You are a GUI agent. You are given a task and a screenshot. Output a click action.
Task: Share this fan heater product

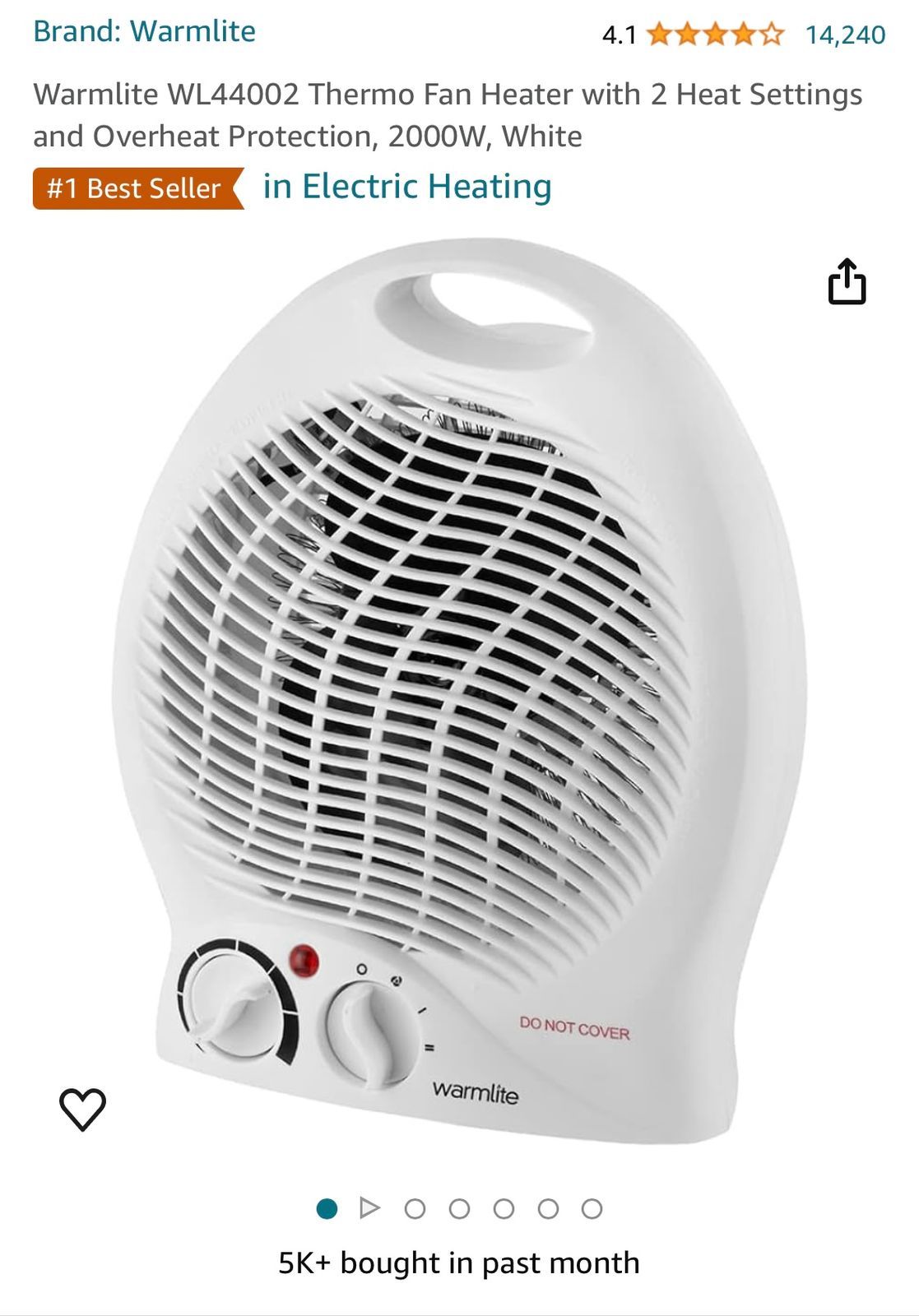coord(847,282)
